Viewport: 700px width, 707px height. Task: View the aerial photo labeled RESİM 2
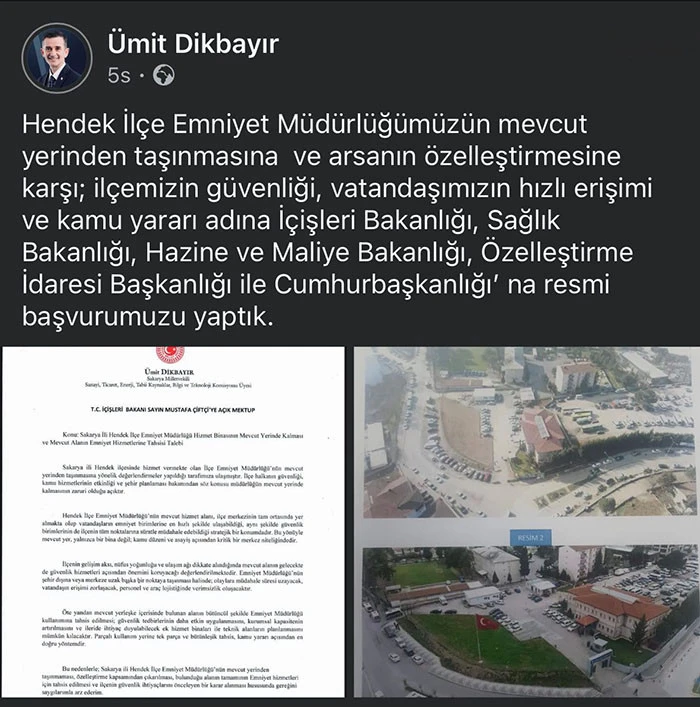[x=526, y=622]
